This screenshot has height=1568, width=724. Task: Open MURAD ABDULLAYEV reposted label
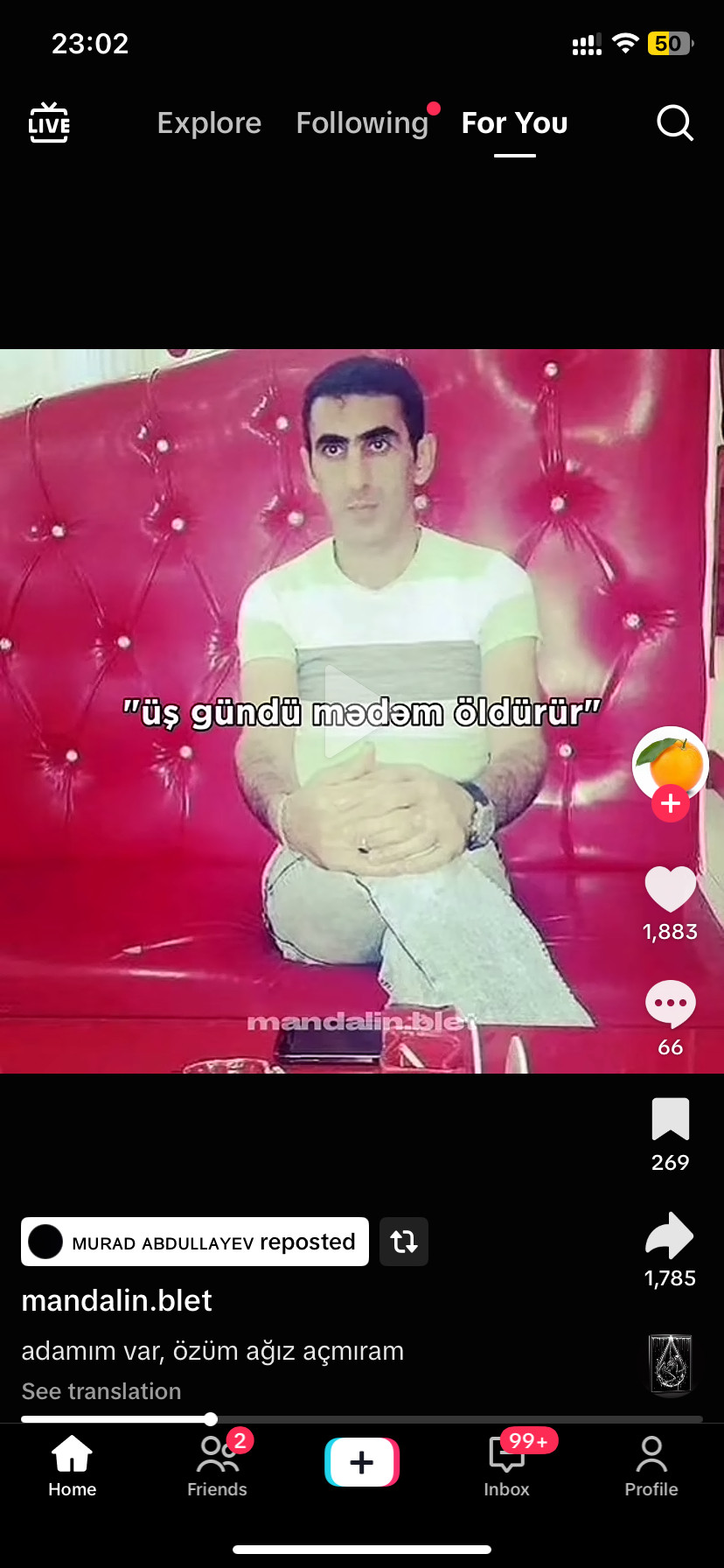pos(195,1242)
